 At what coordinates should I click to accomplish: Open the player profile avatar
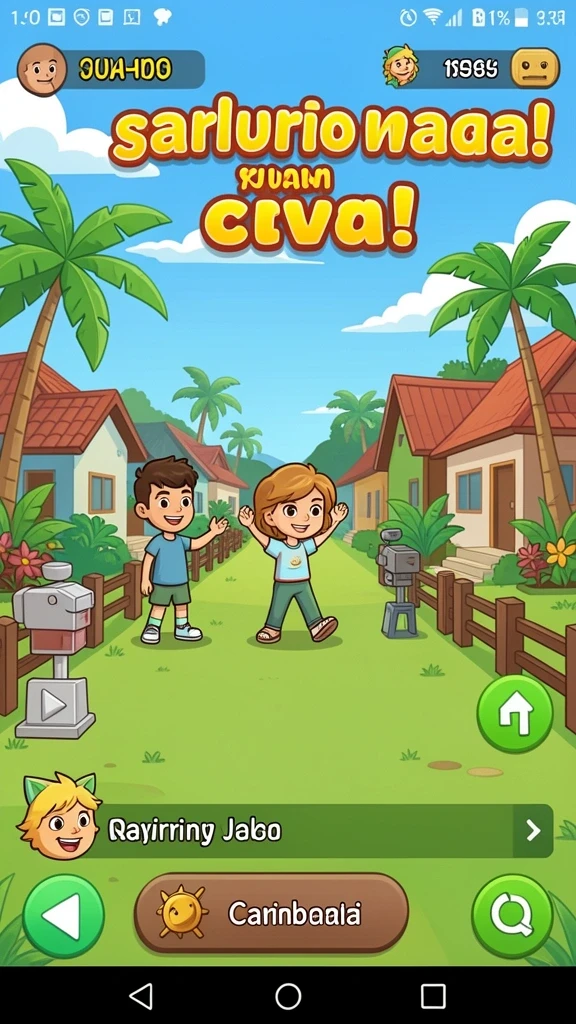(x=42, y=70)
